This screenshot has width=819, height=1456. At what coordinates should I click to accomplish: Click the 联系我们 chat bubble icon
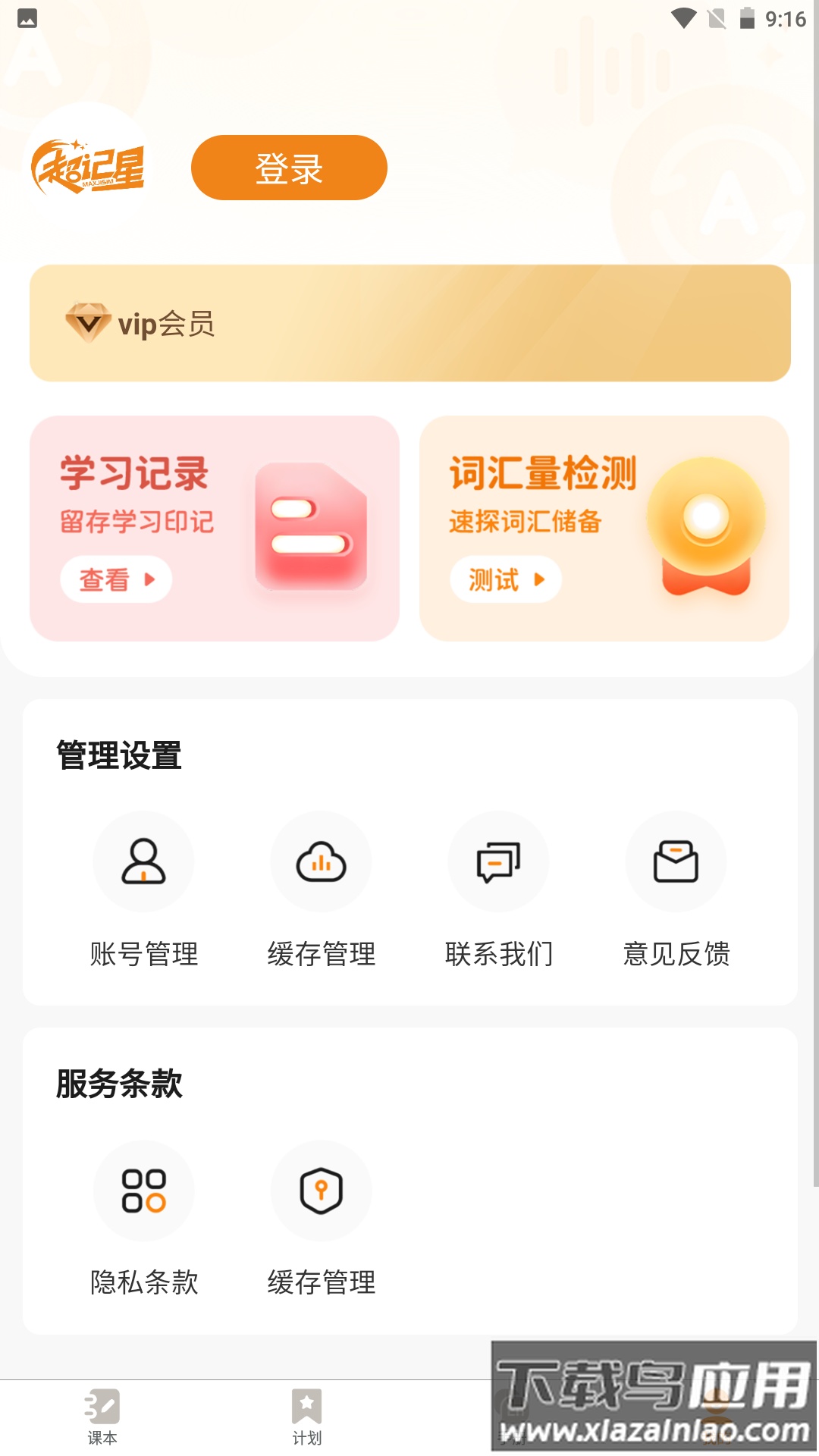tap(498, 861)
